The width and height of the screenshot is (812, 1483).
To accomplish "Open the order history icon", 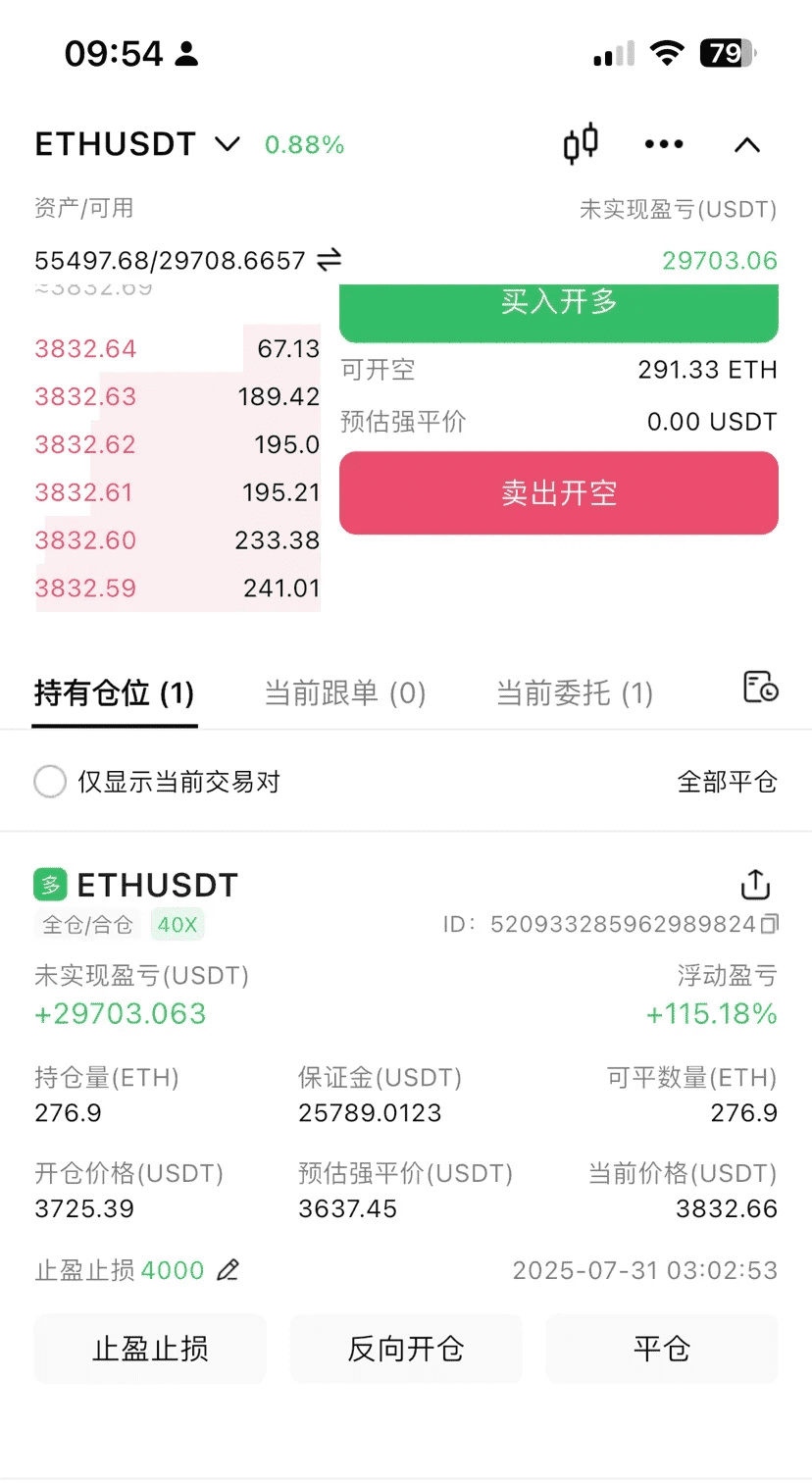I will click(x=760, y=687).
